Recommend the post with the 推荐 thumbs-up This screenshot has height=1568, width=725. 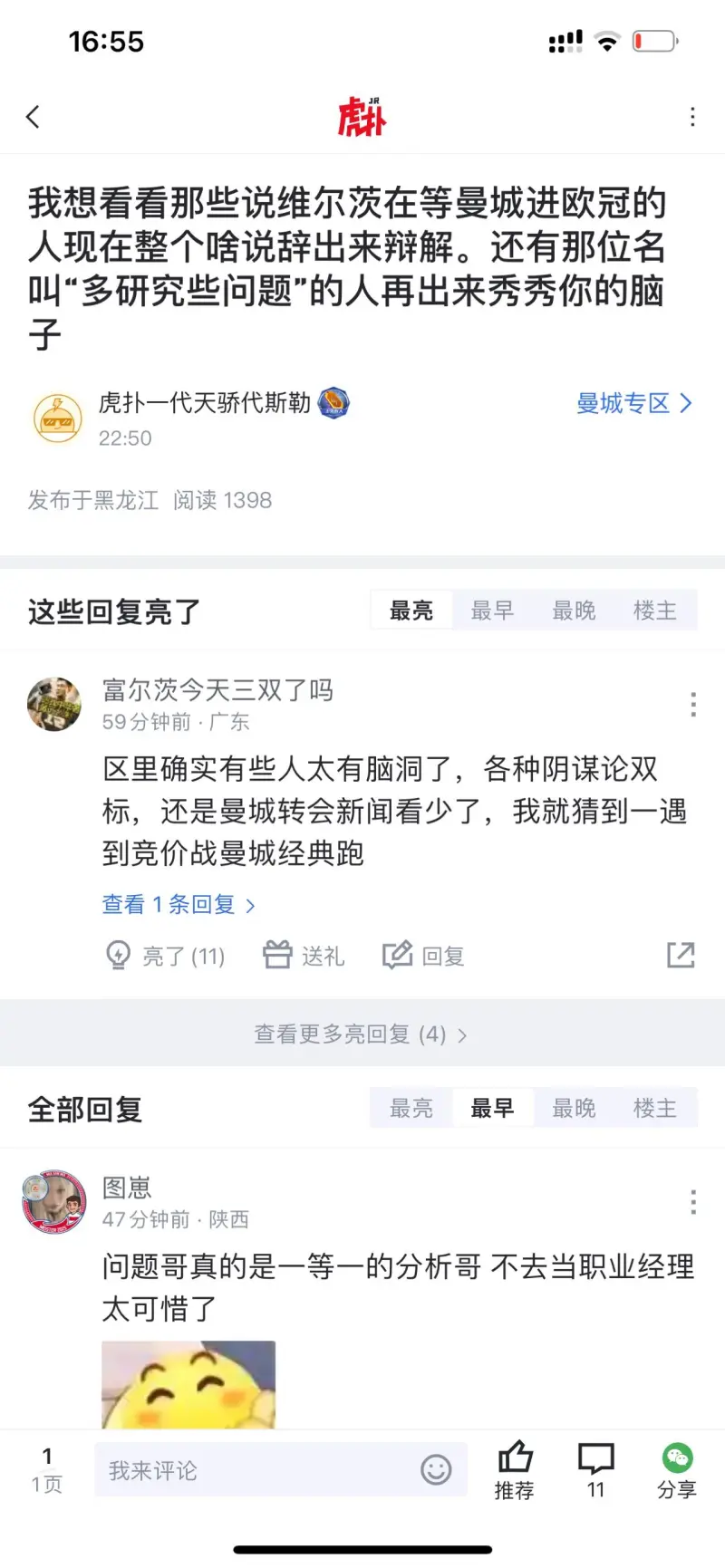coord(514,1469)
